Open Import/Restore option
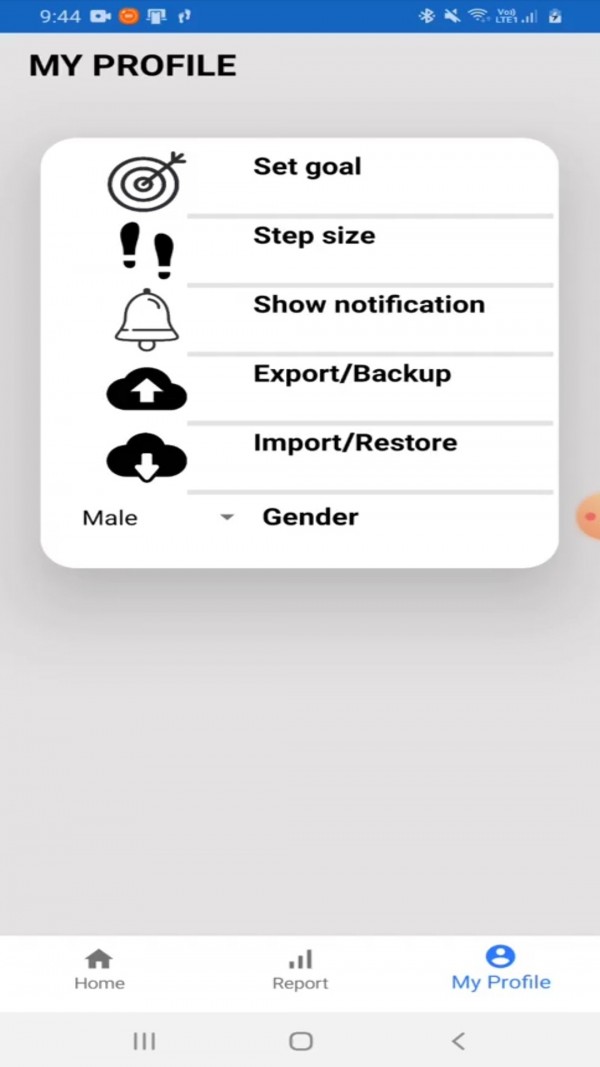600x1067 pixels. (x=355, y=443)
